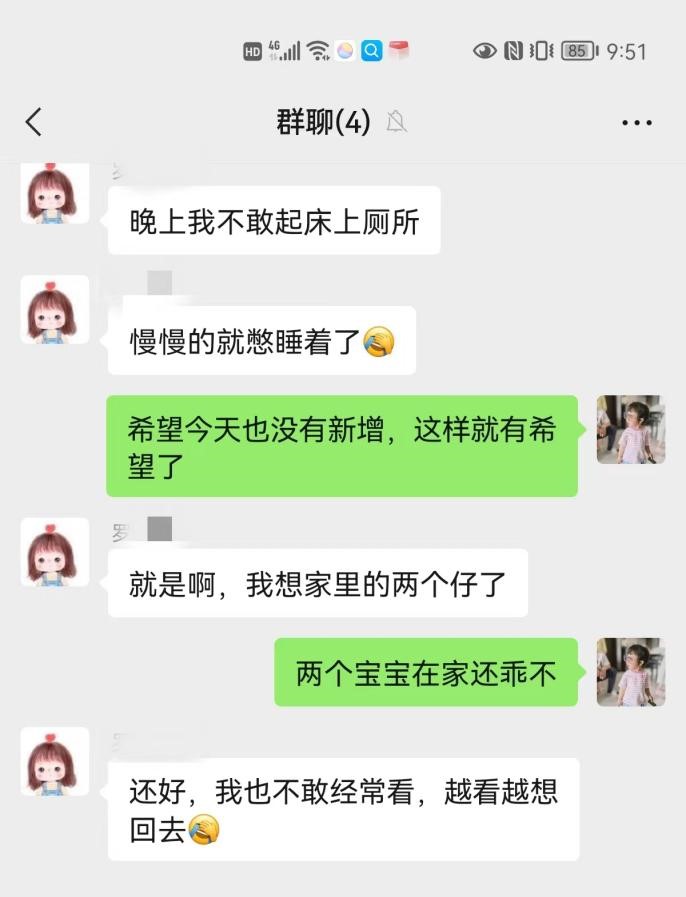Open my avatar beside "希望今天也没有新增" message
686x897 pixels.
coord(631,429)
